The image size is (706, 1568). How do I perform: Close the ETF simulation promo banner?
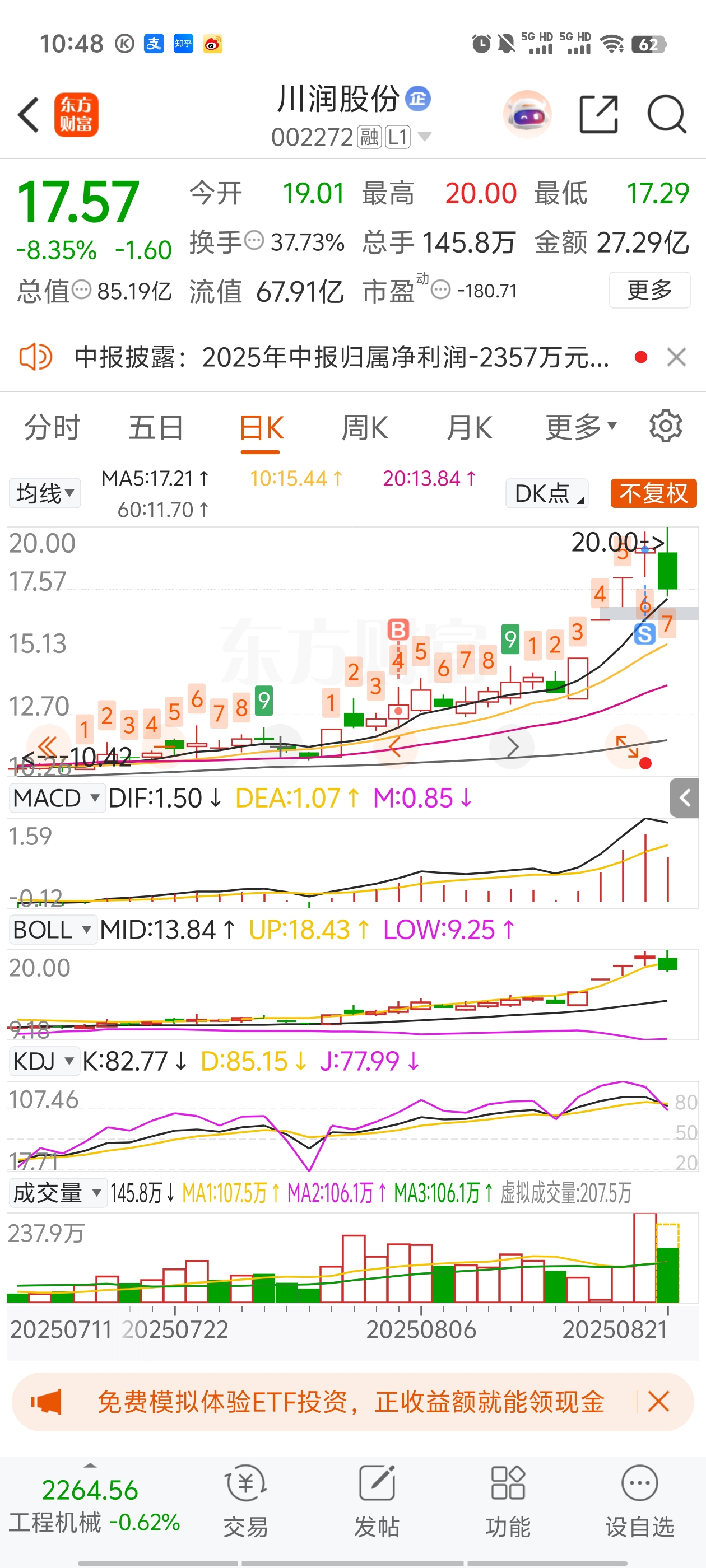658,1402
